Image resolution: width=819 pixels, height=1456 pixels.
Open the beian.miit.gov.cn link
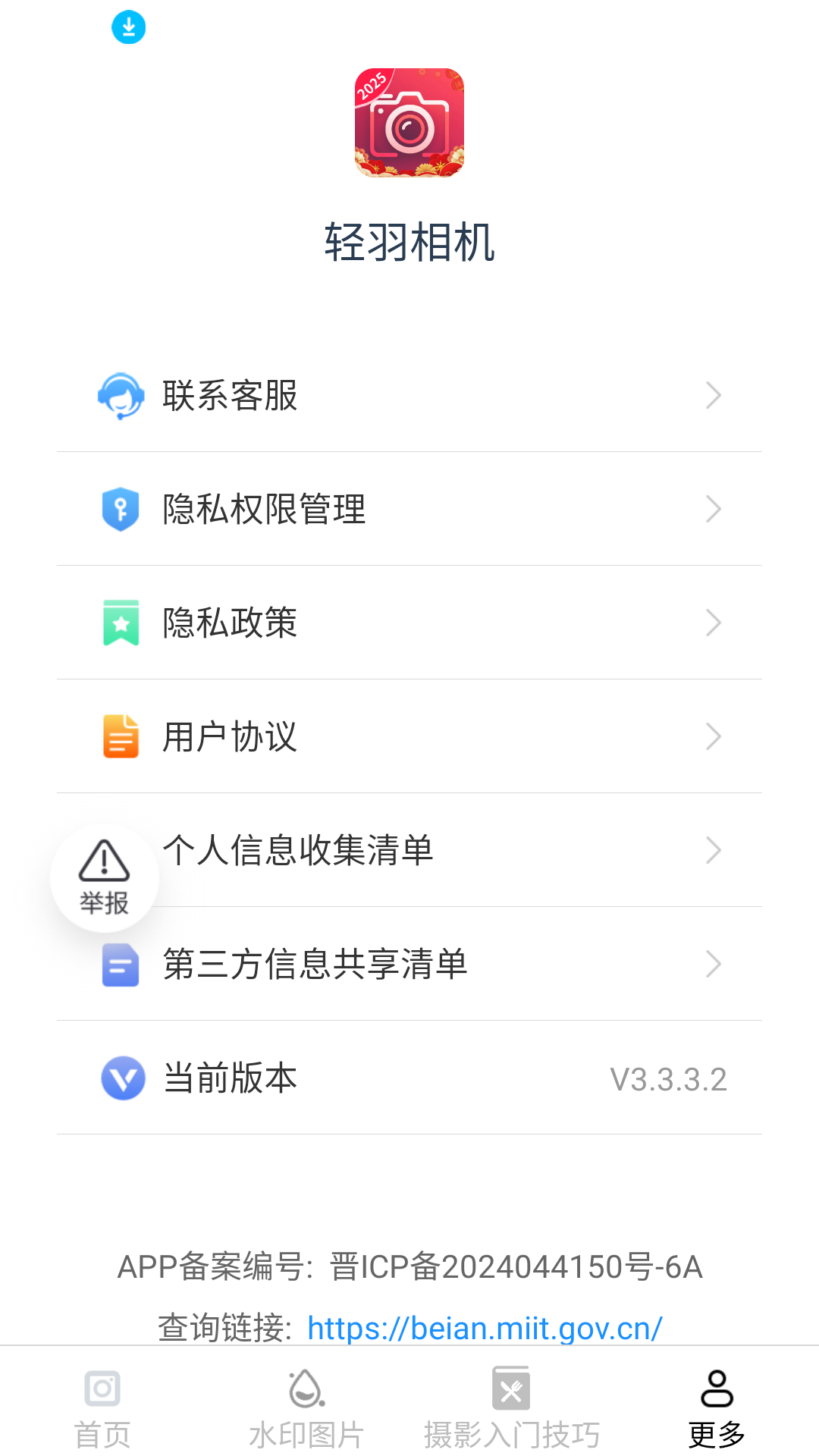(x=484, y=1328)
